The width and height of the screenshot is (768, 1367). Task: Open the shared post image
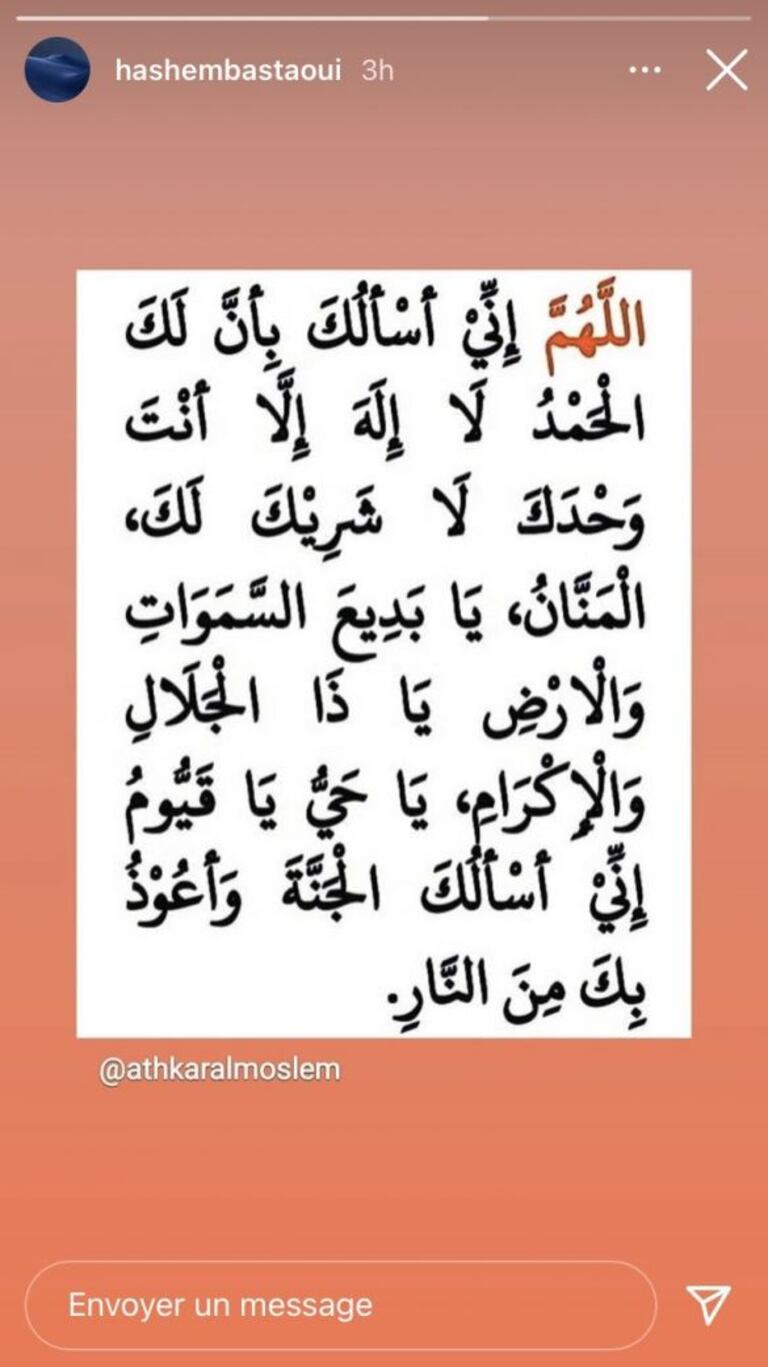[384, 655]
